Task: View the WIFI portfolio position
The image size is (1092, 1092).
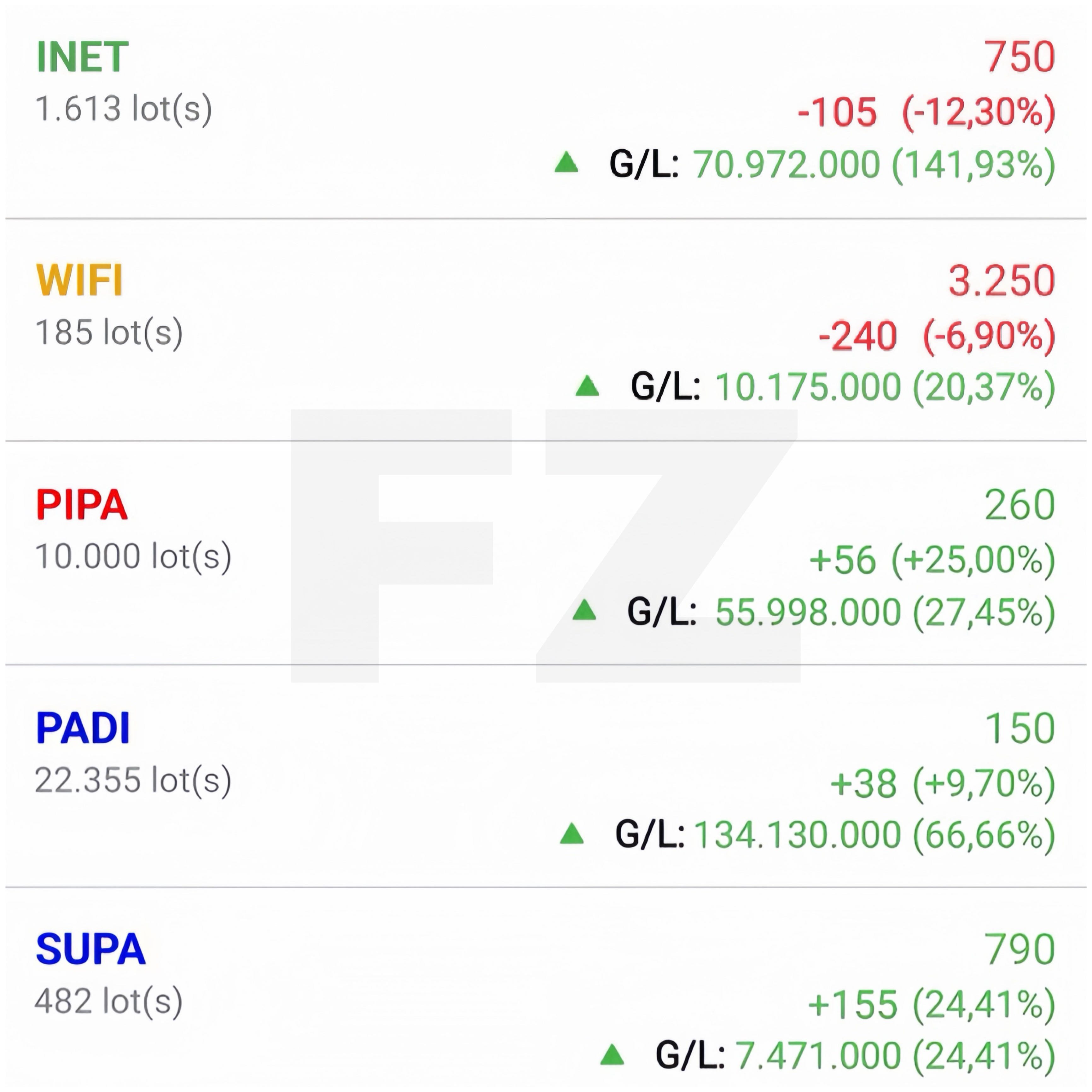Action: (79, 280)
